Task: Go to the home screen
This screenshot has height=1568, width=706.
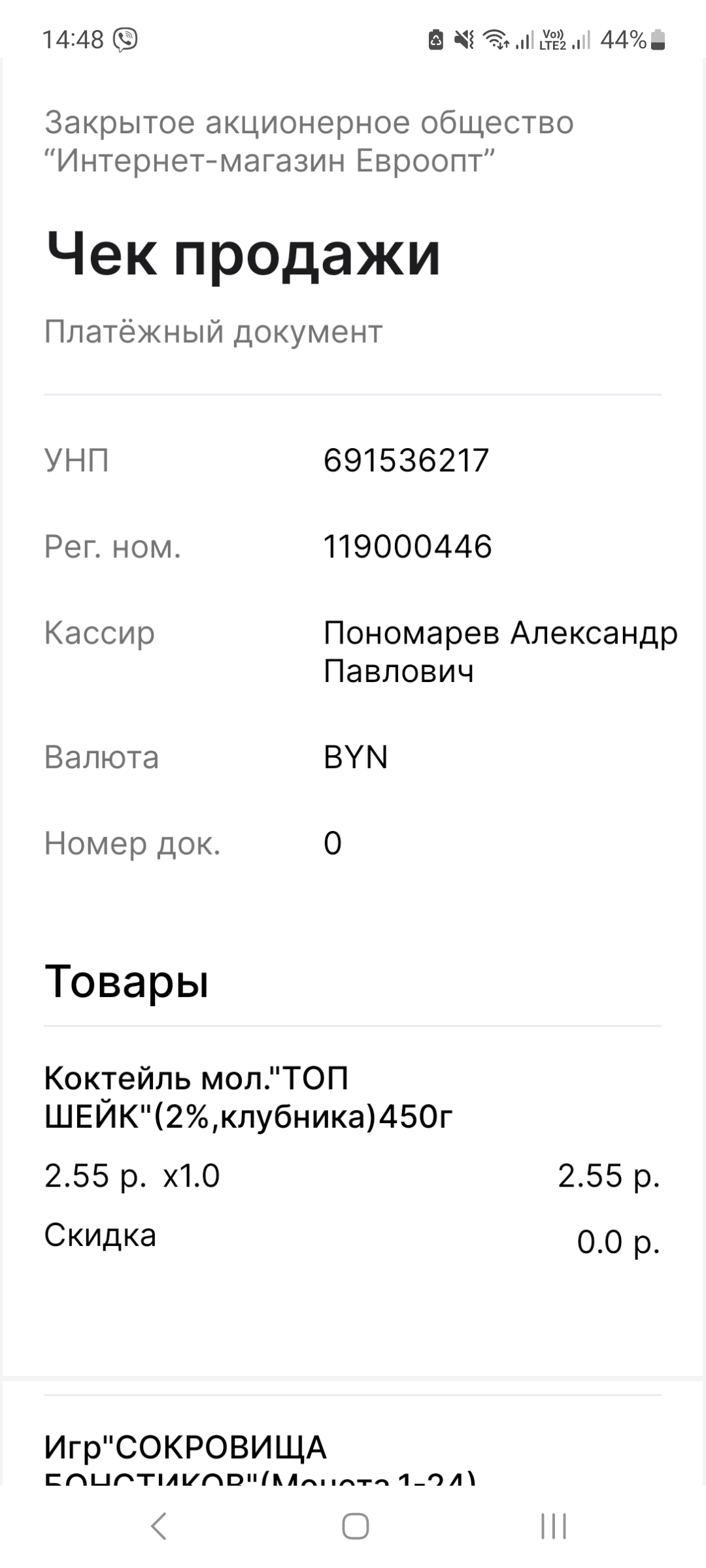Action: [355, 1527]
